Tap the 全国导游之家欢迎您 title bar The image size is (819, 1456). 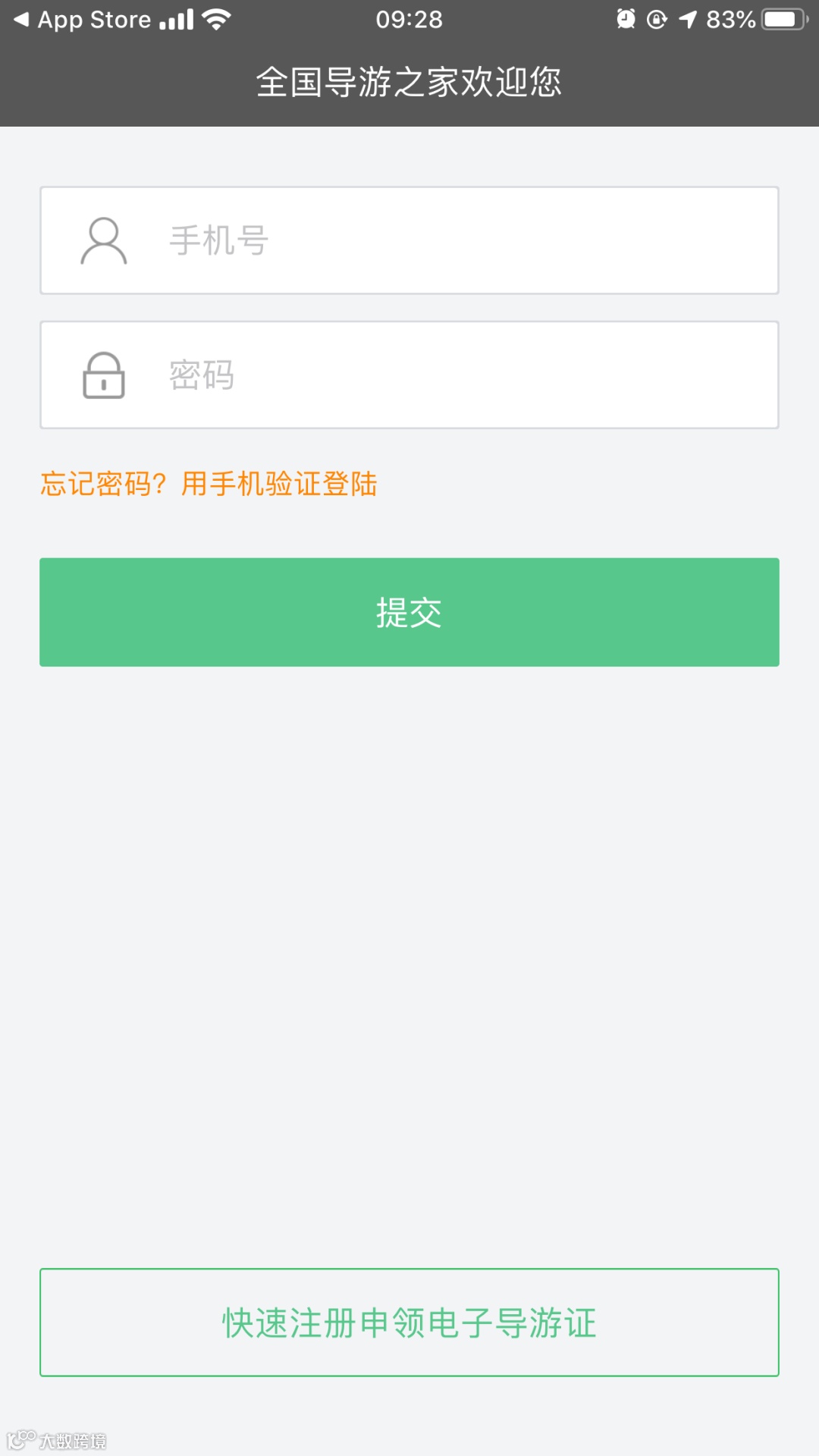pos(409,83)
